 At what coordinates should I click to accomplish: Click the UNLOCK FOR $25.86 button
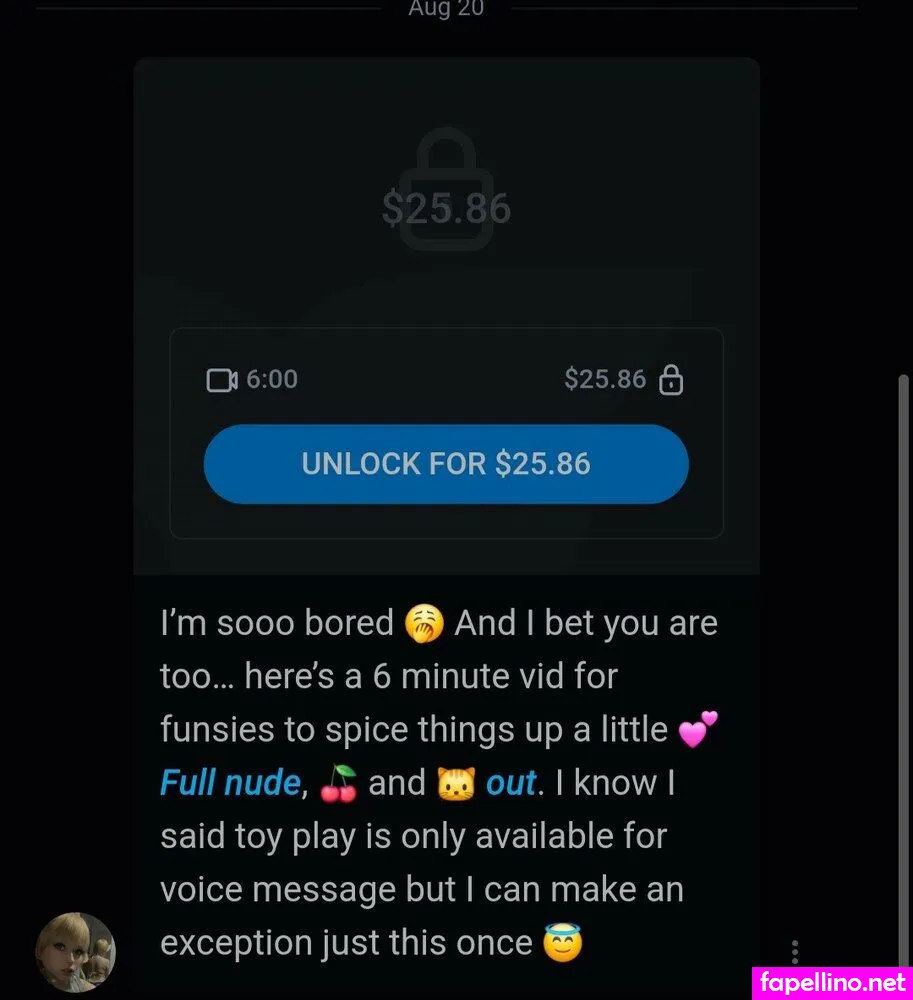446,463
